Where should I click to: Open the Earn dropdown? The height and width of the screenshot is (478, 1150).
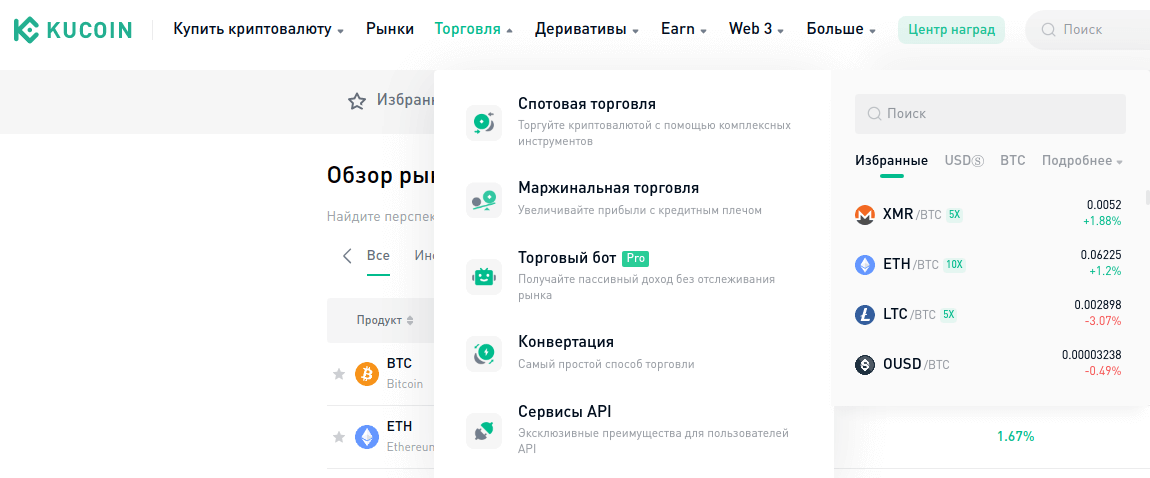point(684,29)
